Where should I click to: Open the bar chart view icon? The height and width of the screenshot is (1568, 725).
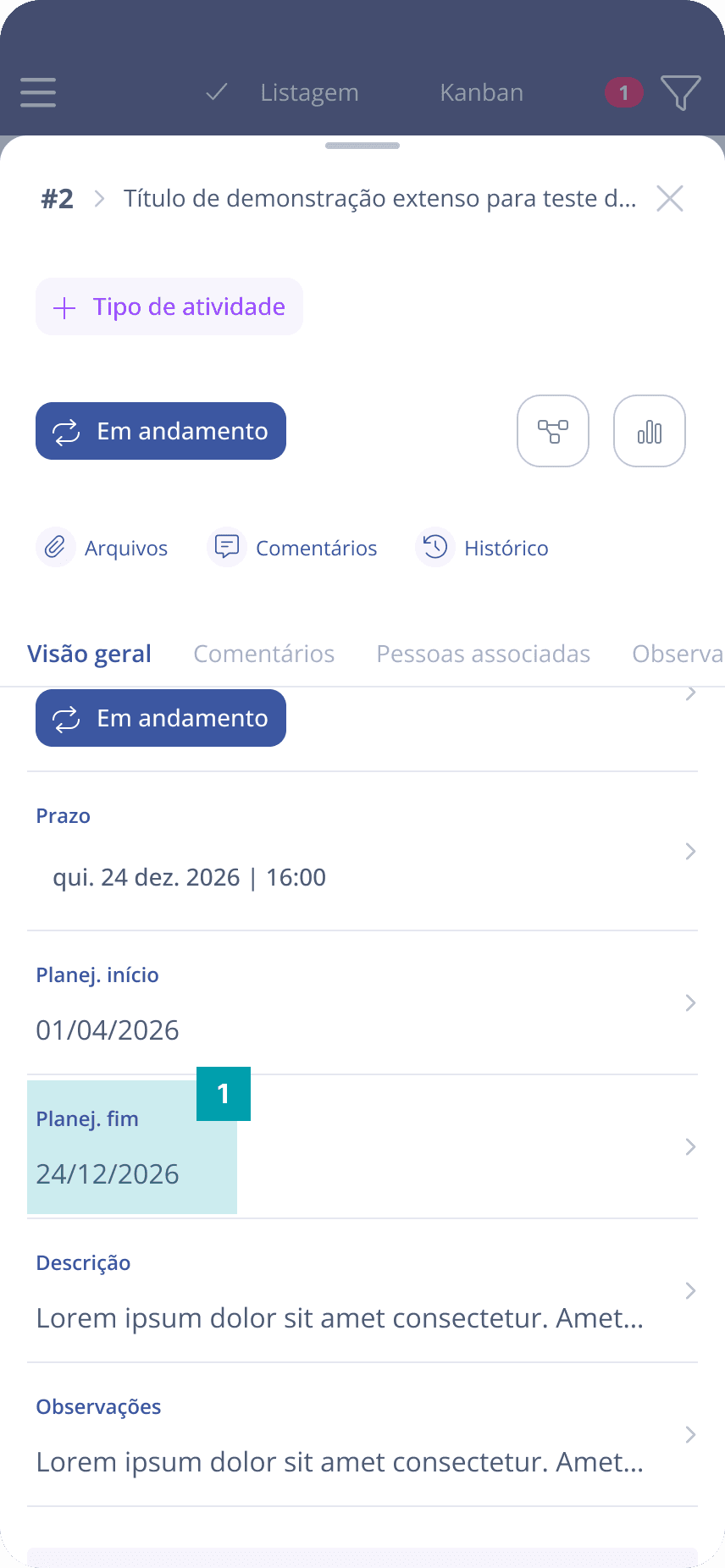coord(649,431)
